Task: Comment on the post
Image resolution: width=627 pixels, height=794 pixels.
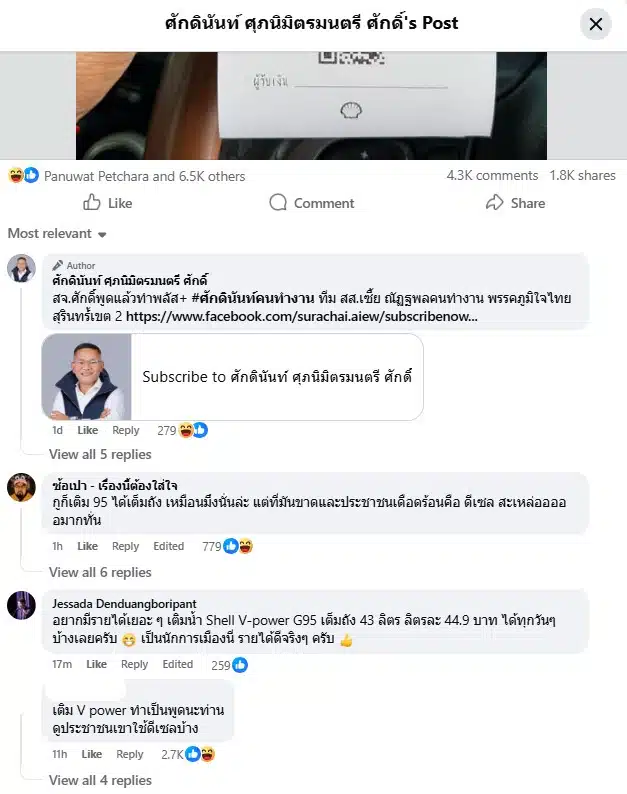Action: 312,203
